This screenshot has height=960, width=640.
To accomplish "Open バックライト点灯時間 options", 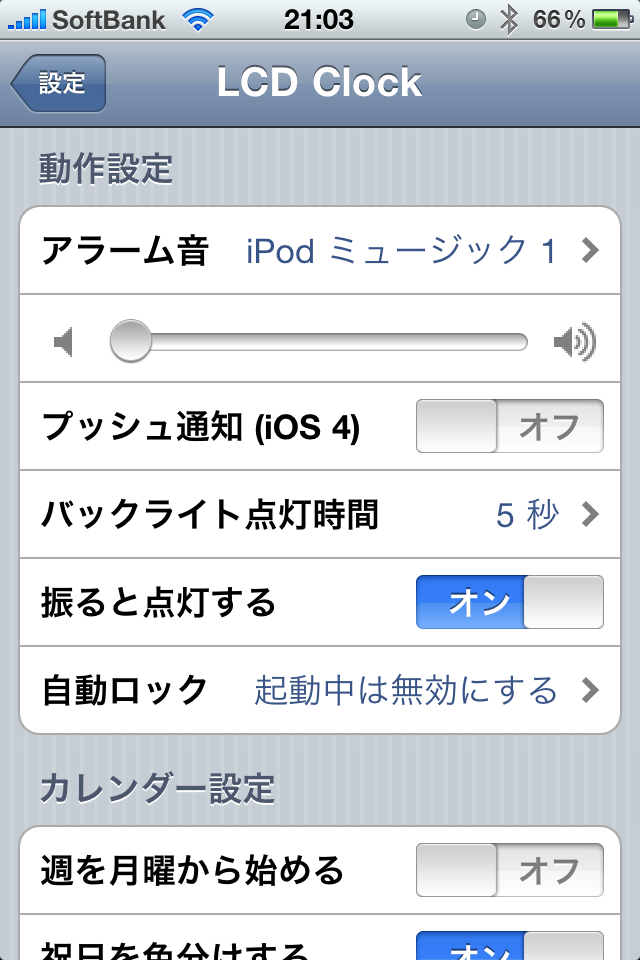I will [x=320, y=515].
